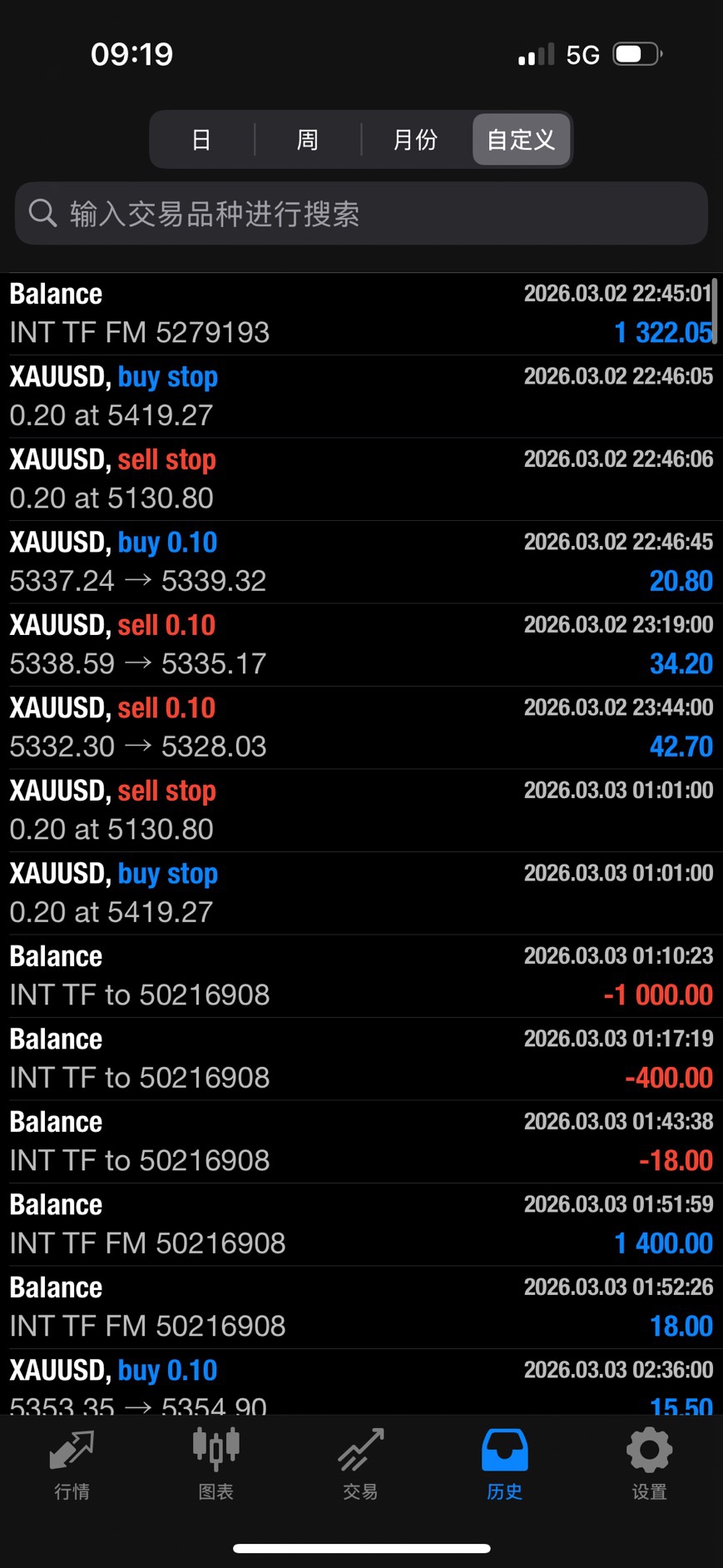
Task: Open Balance entry of -400.00
Action: coord(361,1059)
